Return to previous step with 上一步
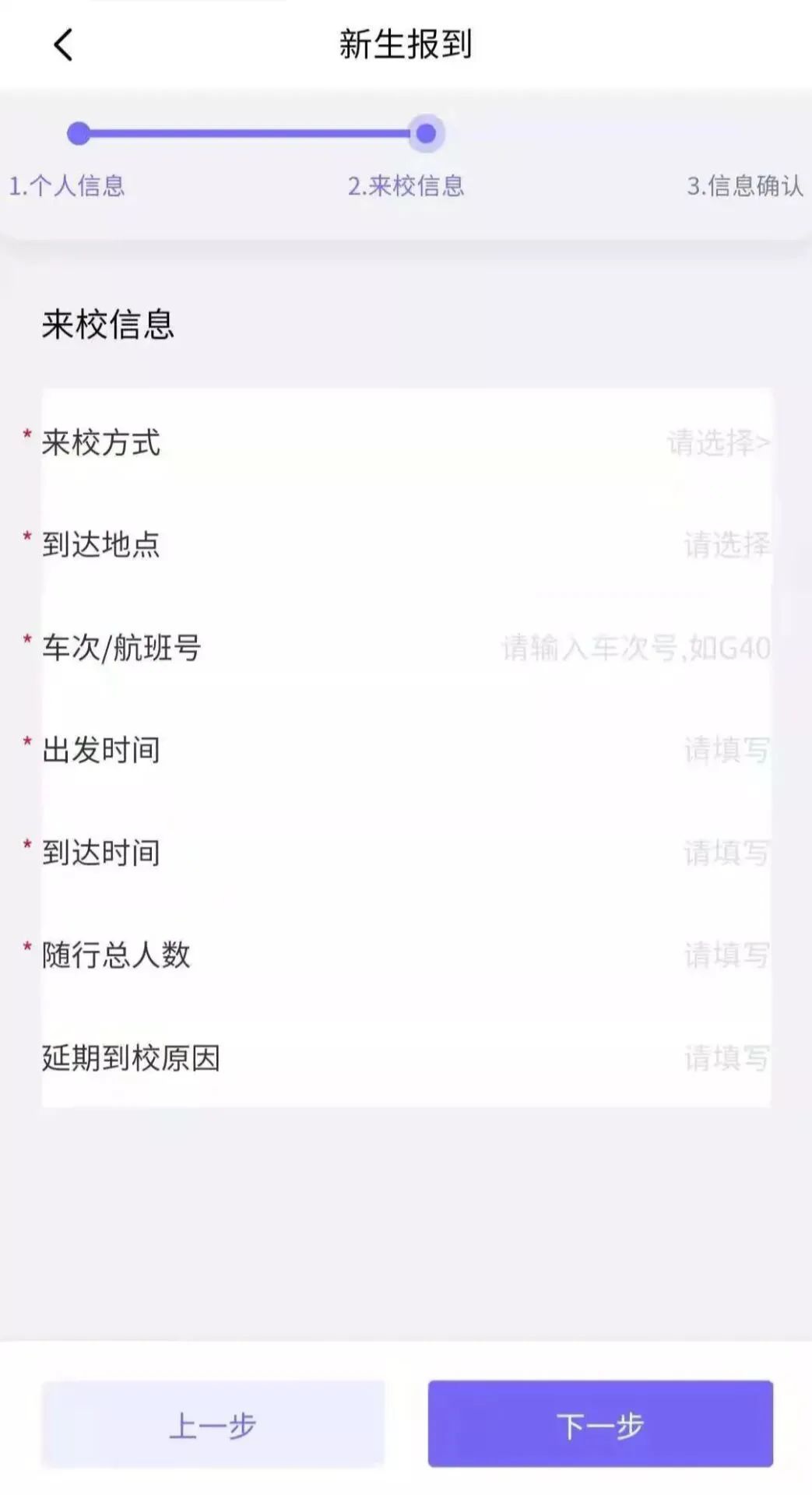This screenshot has height=1495, width=812. [213, 1425]
